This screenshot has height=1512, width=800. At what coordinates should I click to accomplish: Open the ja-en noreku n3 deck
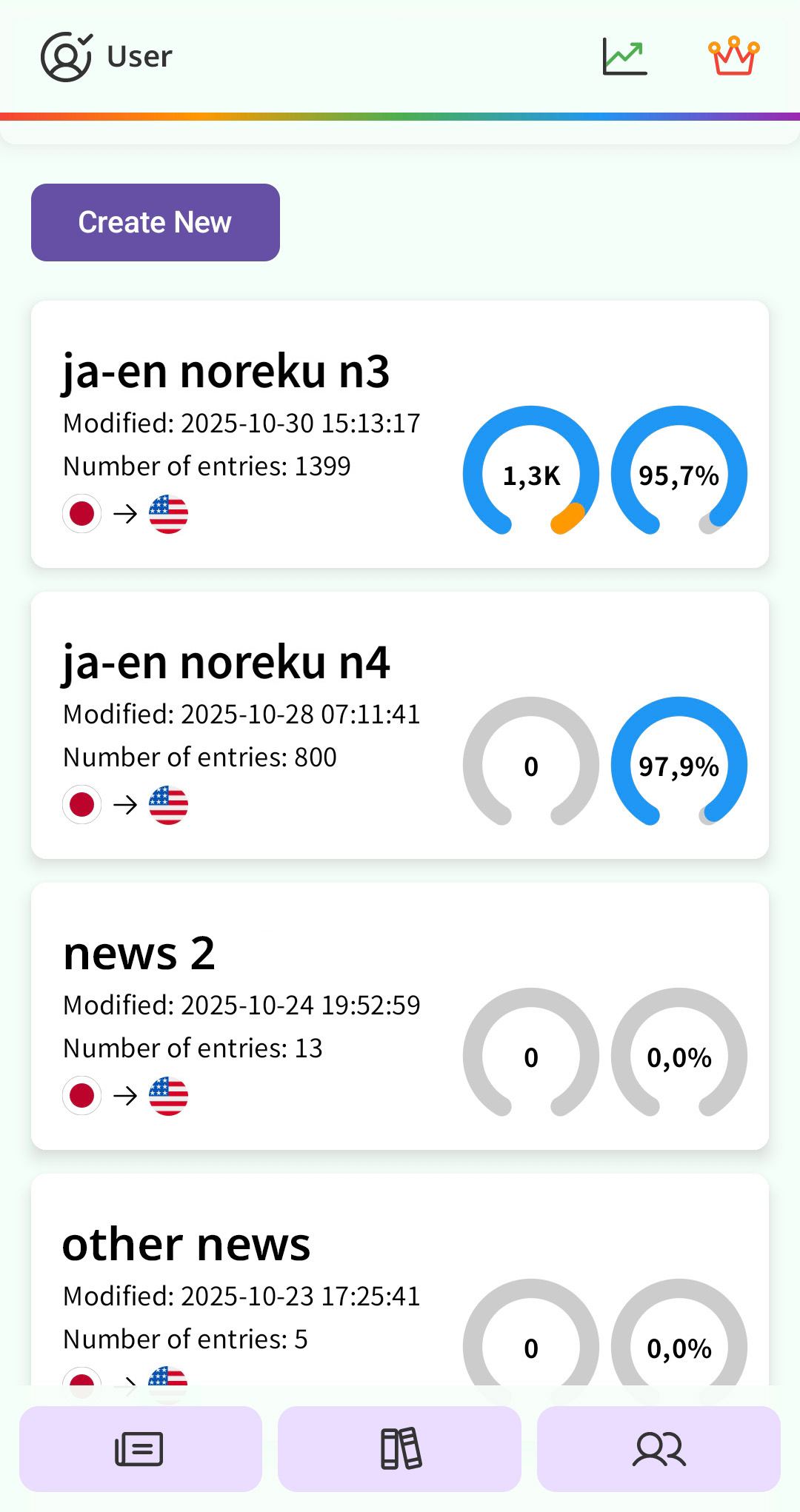[x=226, y=371]
